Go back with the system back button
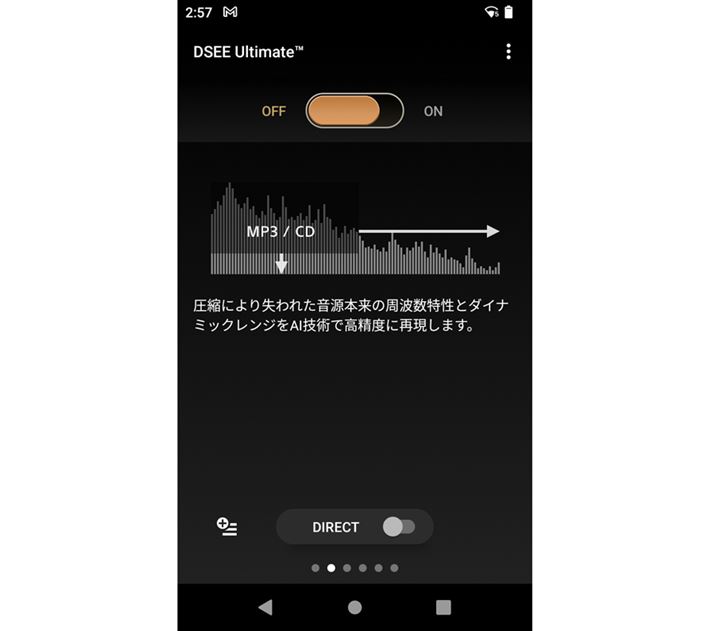The image size is (715, 631). pos(265,607)
